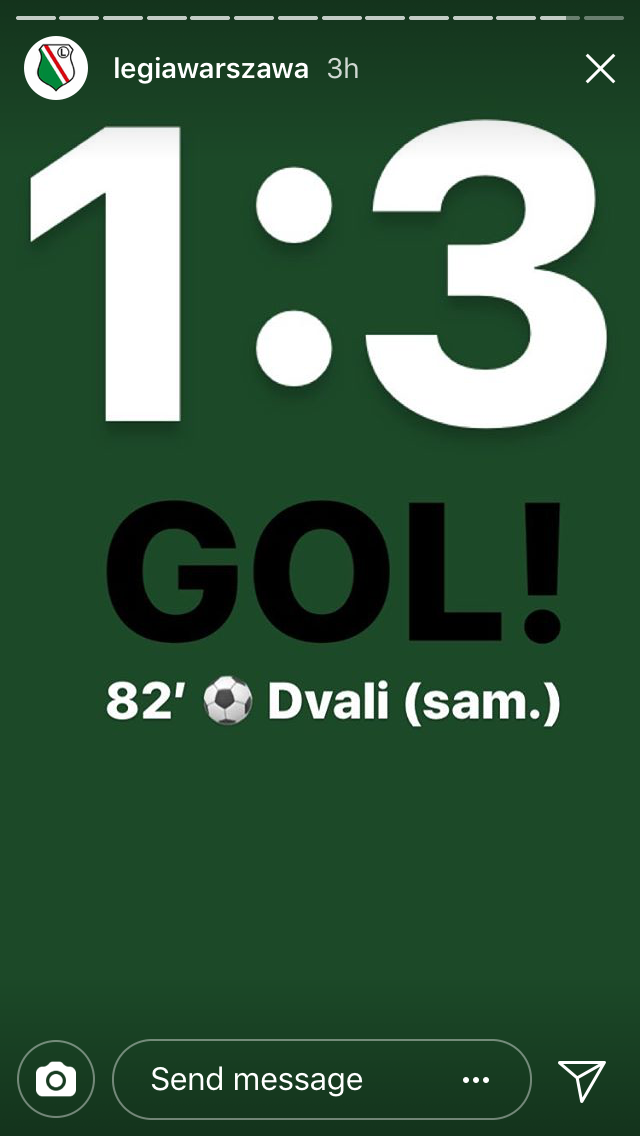Open the camera to reply
Screen dimensions: 640x1136
[56, 1080]
